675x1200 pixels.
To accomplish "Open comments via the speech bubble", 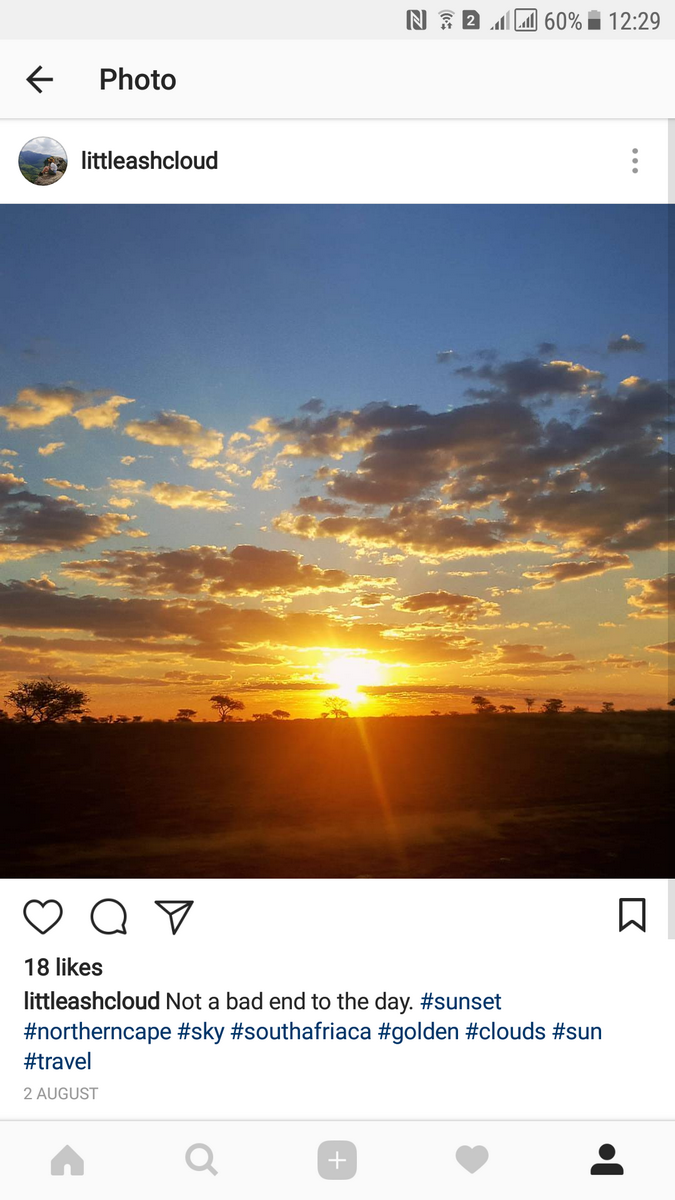I will coord(108,916).
